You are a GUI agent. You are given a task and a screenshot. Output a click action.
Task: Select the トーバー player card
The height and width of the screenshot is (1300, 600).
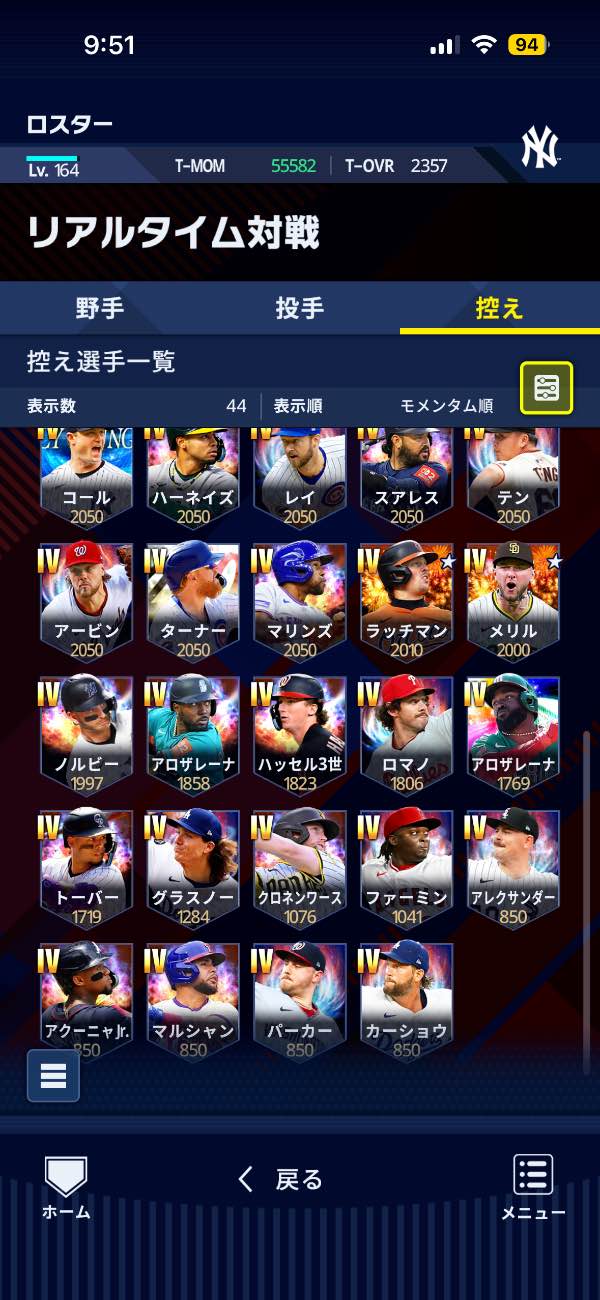pyautogui.click(x=87, y=866)
